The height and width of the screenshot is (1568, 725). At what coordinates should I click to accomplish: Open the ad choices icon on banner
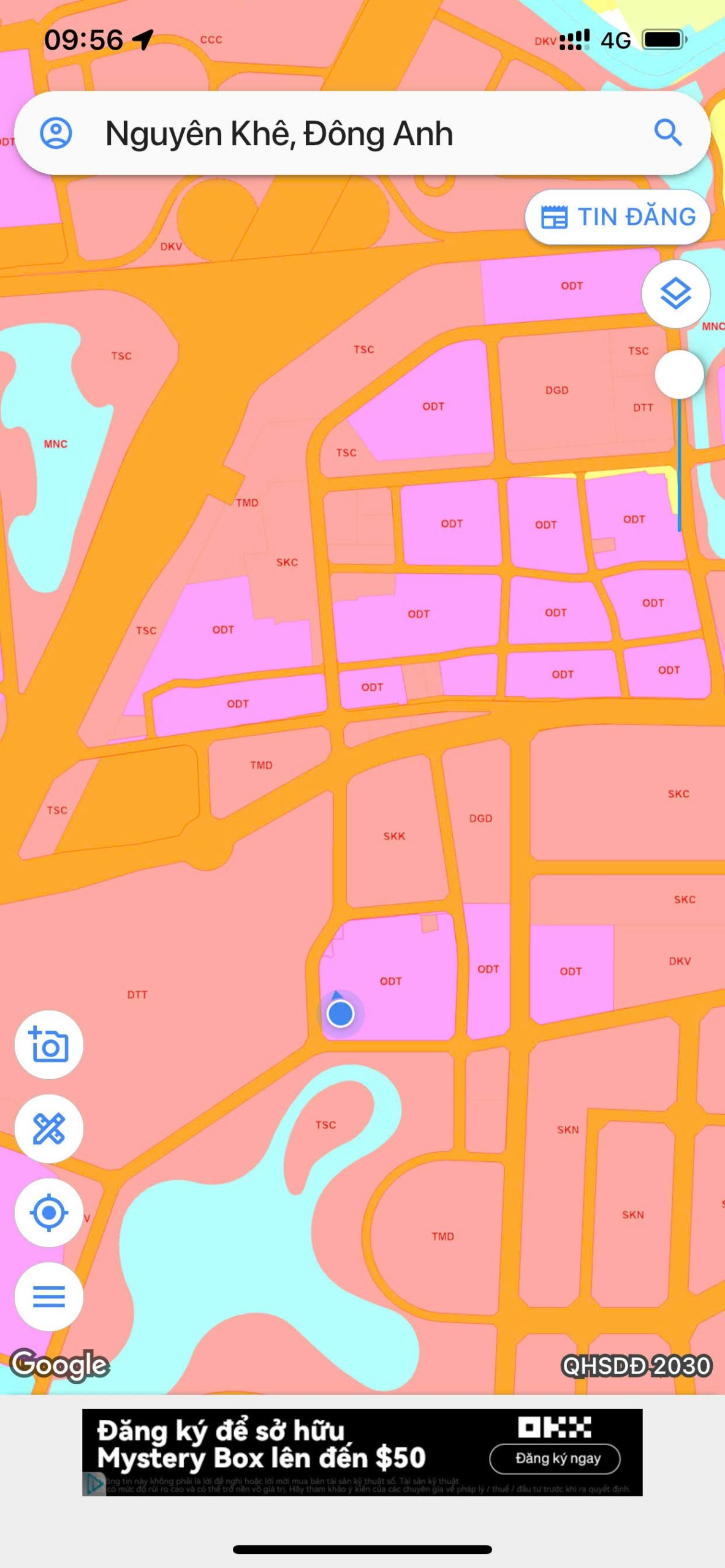click(x=94, y=1483)
